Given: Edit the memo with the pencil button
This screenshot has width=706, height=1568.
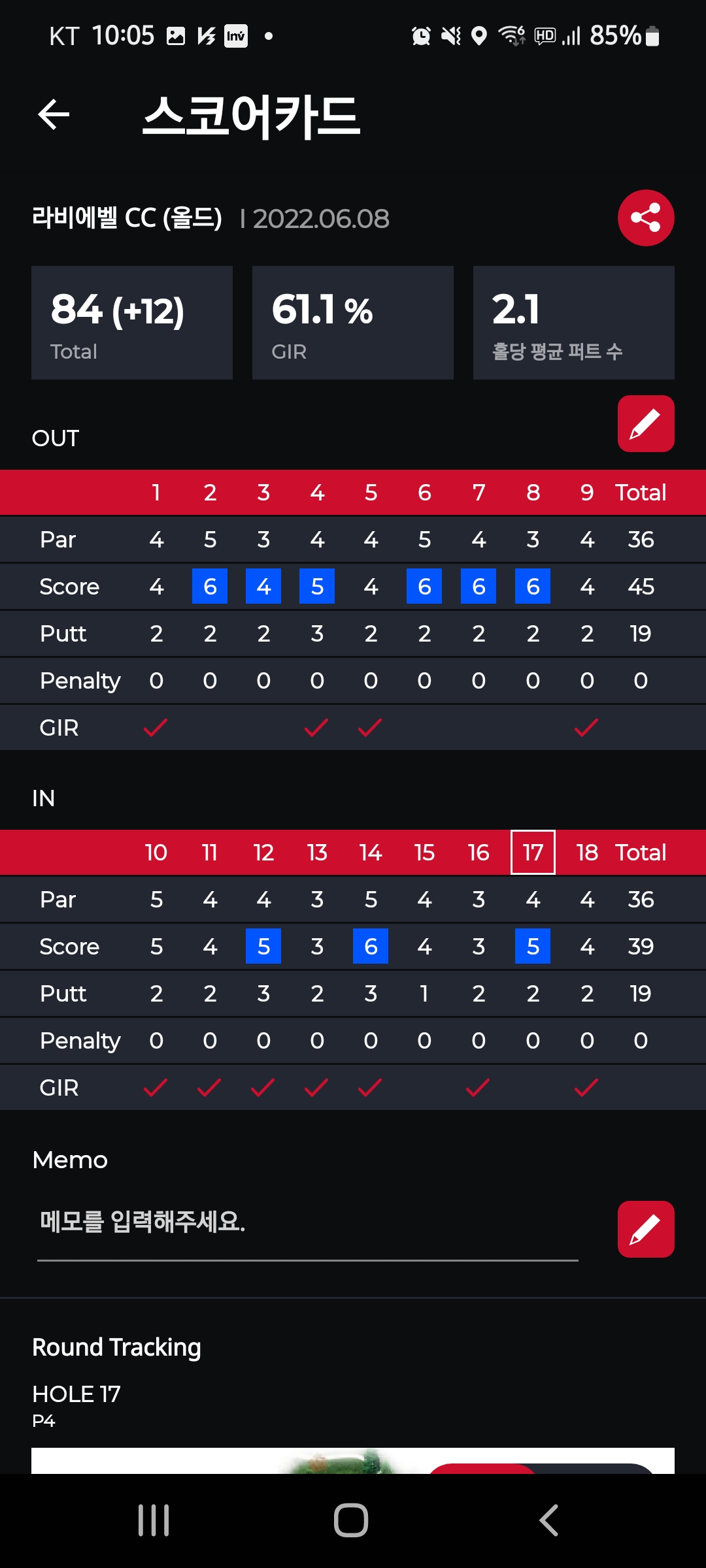Looking at the screenshot, I should pos(645,1229).
